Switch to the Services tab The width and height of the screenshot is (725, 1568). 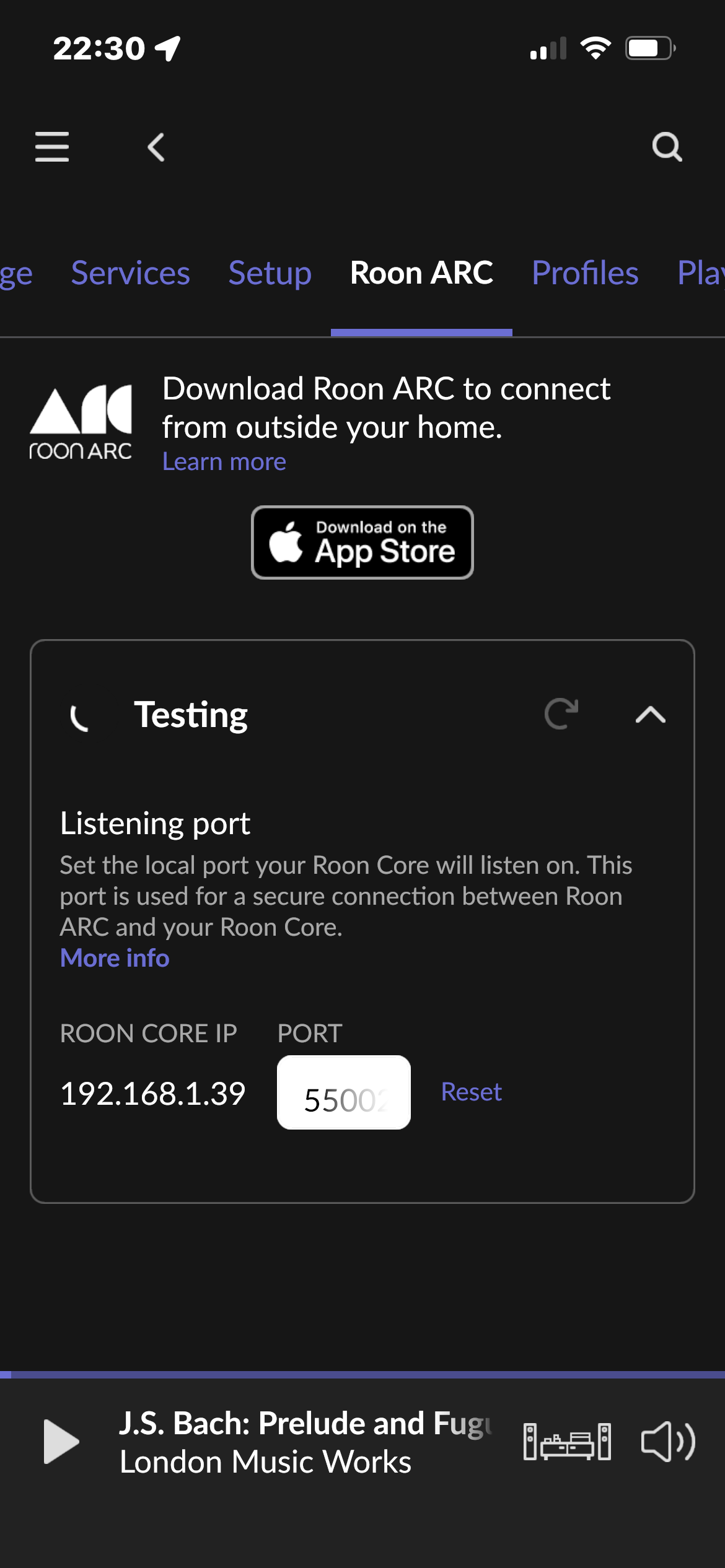click(x=130, y=273)
